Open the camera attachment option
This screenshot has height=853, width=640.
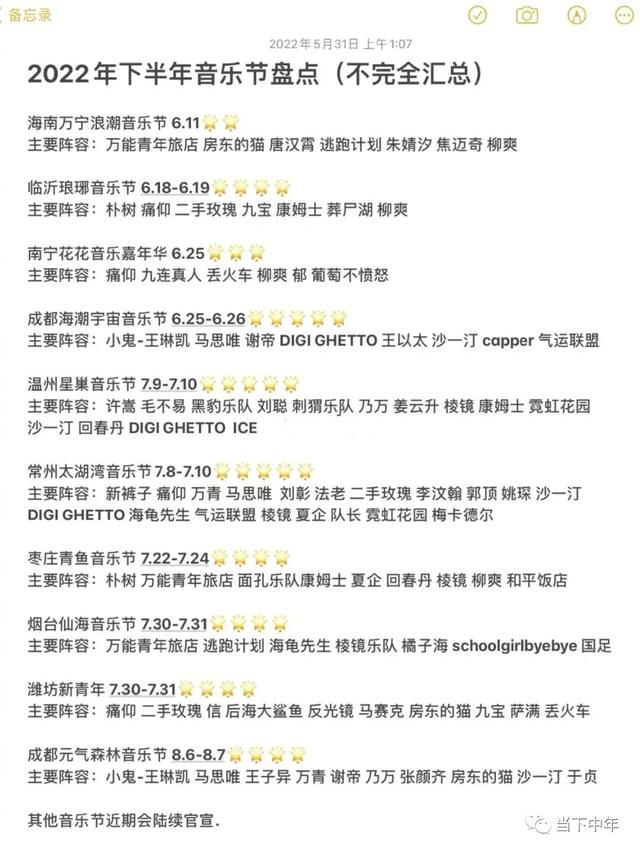pos(527,15)
